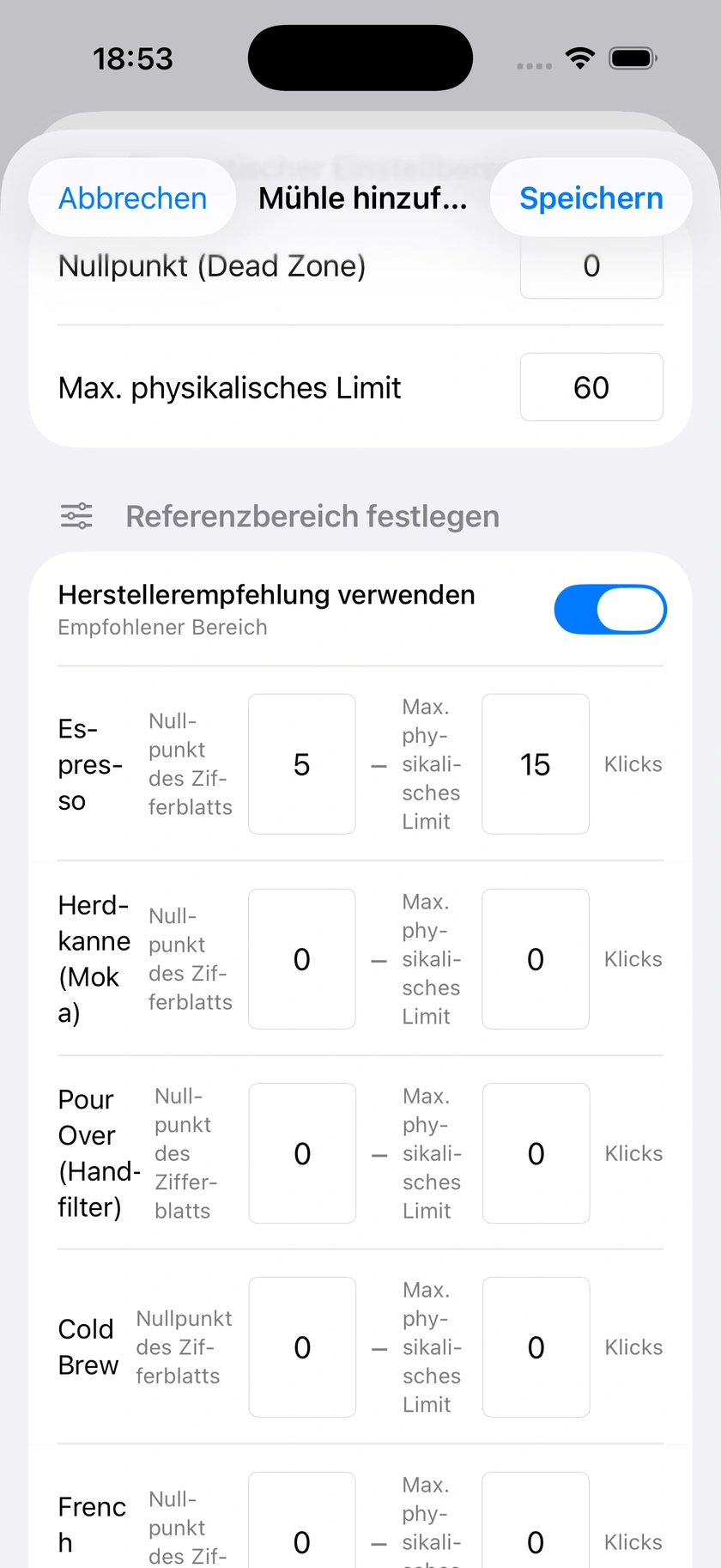This screenshot has height=1568, width=721.
Task: Edit the Herdkanne (Moka) minimum field
Action: (302, 959)
